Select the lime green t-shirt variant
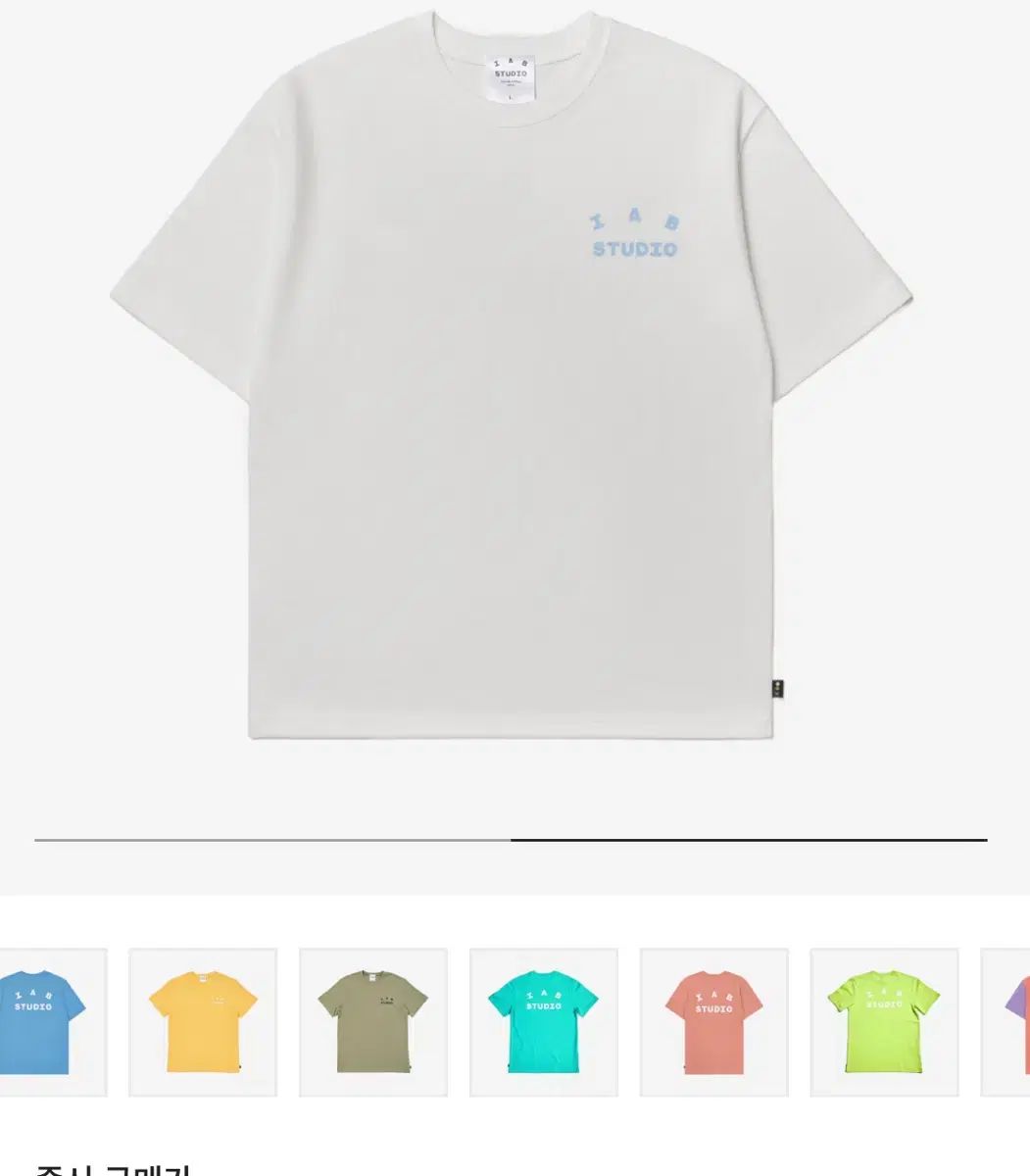Image resolution: width=1030 pixels, height=1176 pixels. coord(884,1022)
